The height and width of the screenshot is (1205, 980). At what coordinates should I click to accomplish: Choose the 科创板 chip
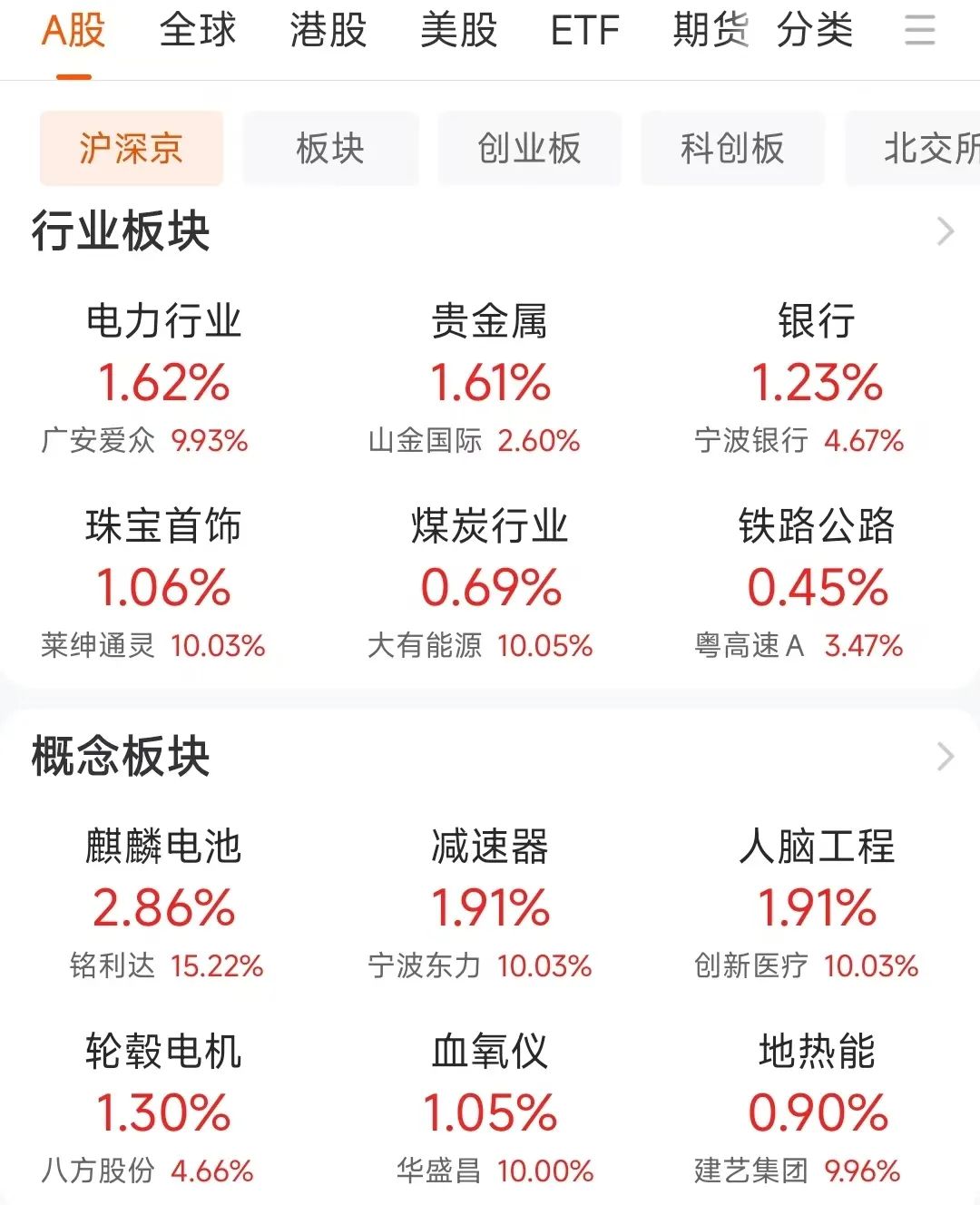click(732, 149)
